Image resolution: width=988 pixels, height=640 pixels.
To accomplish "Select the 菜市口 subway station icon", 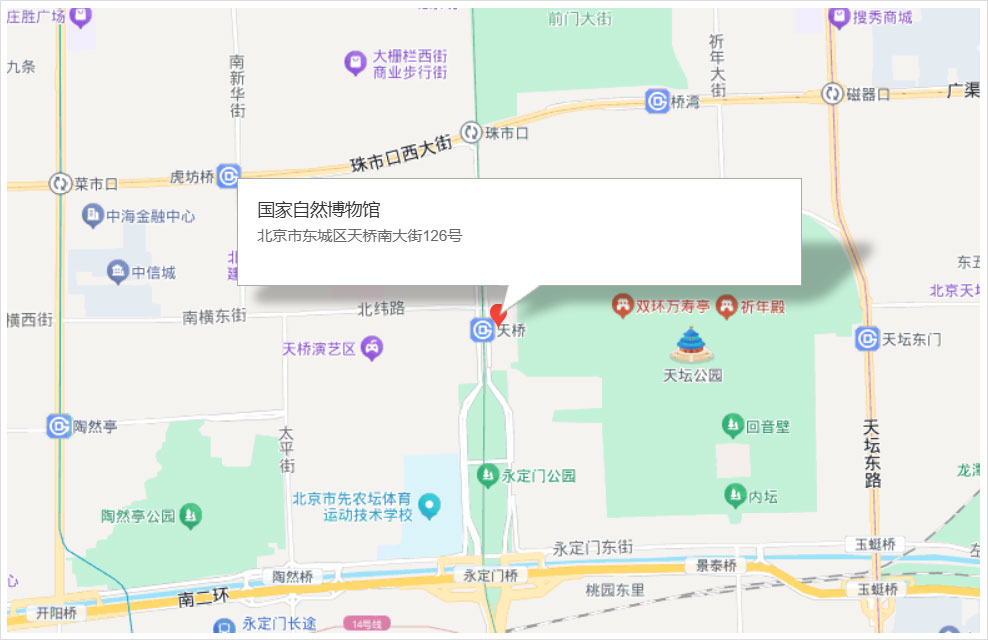I will [61, 184].
